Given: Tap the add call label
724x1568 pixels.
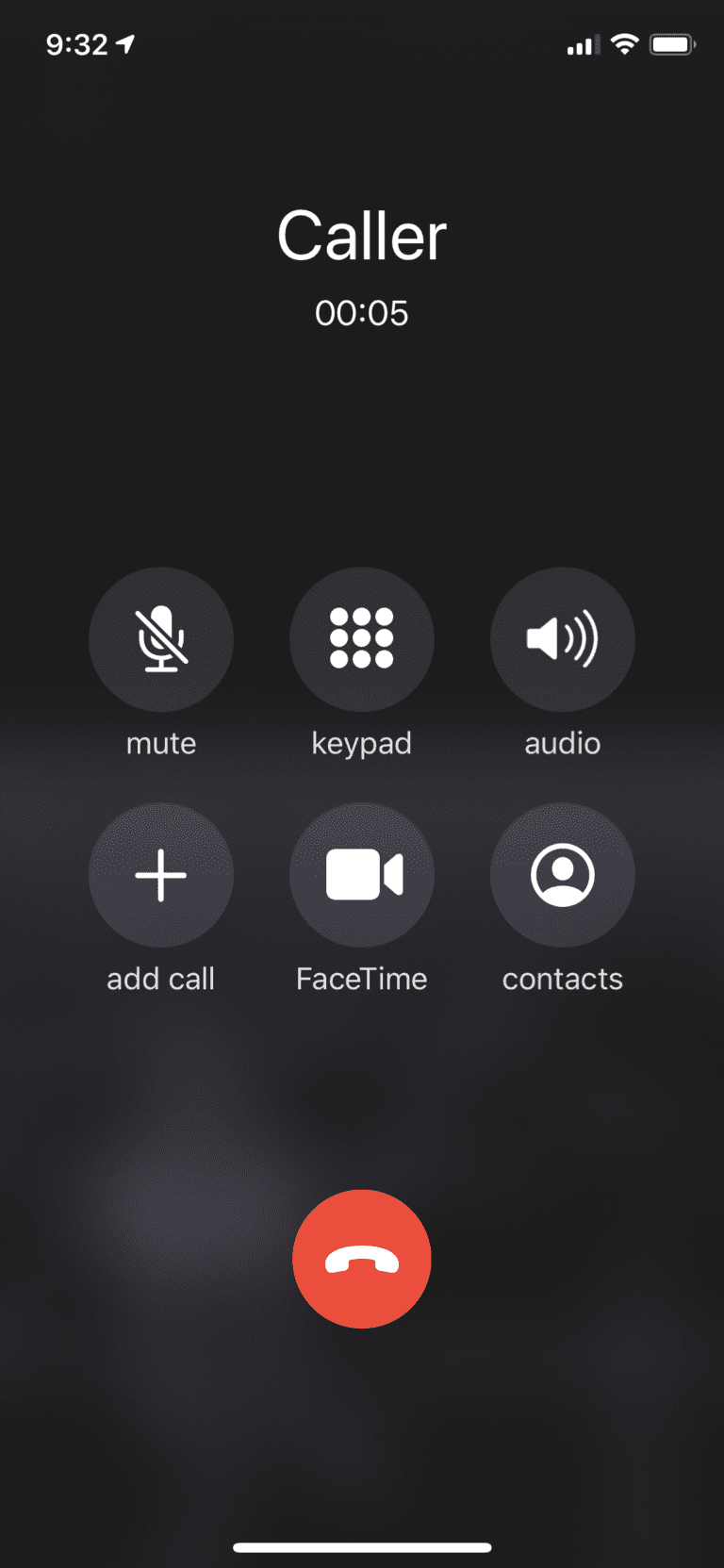Looking at the screenshot, I should [161, 979].
